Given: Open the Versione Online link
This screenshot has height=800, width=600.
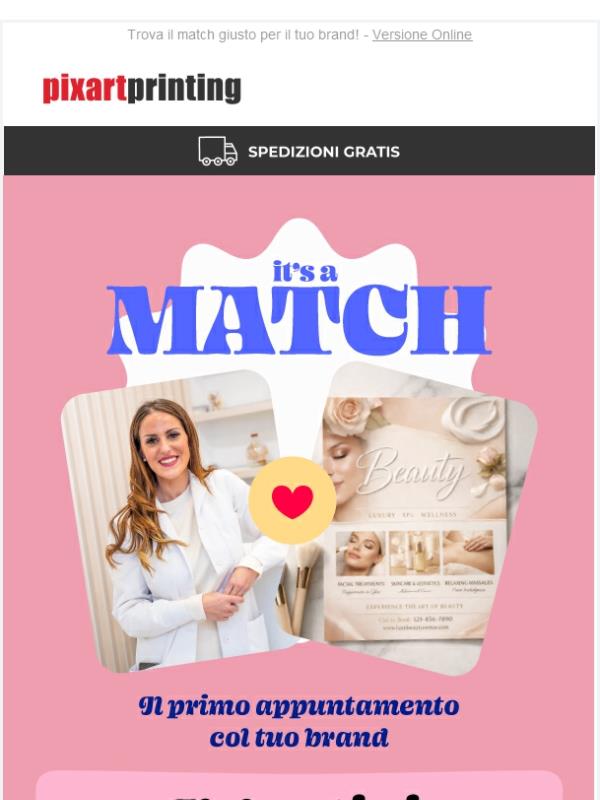Looking at the screenshot, I should point(422,35).
